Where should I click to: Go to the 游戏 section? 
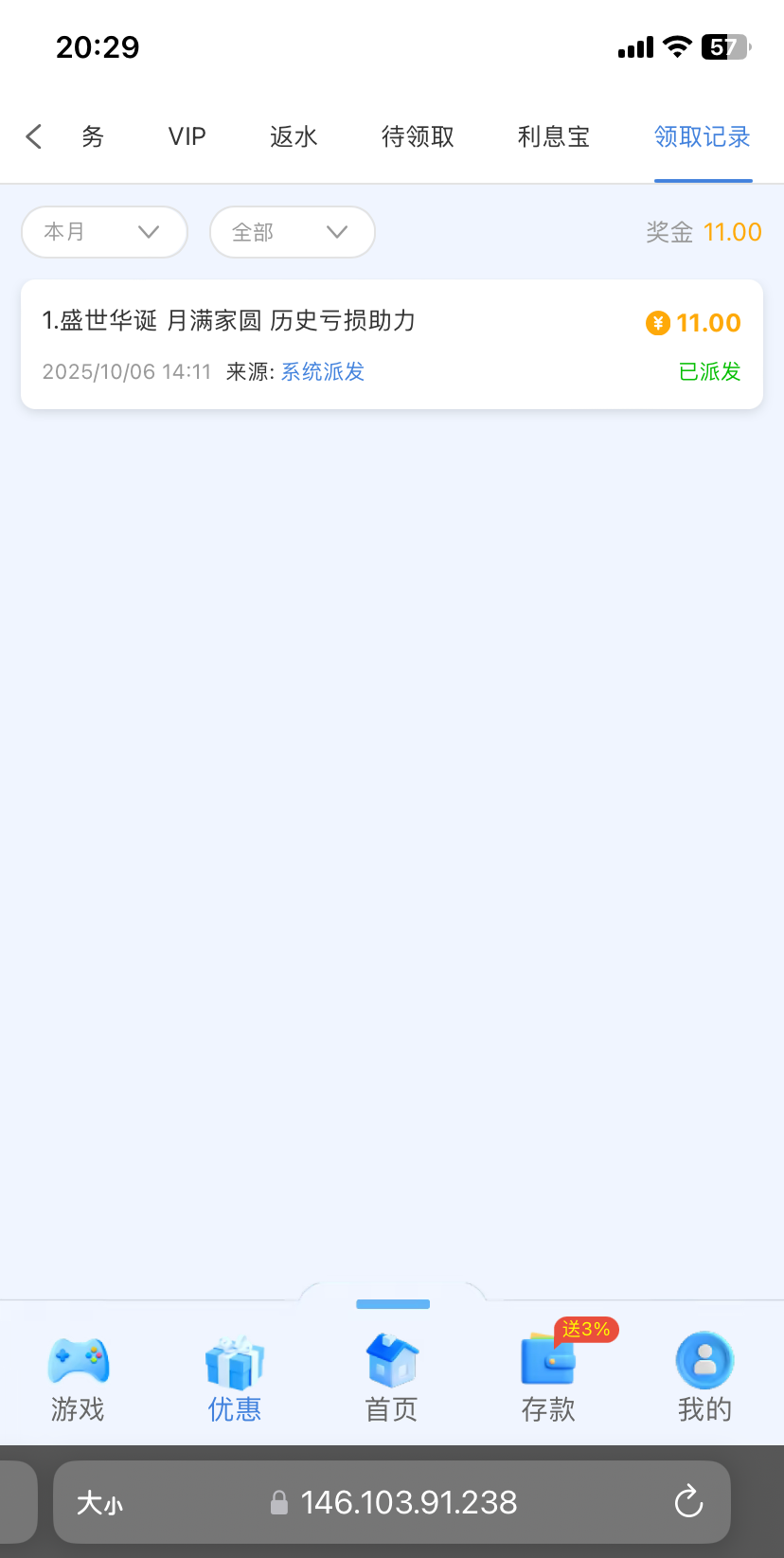click(78, 1378)
